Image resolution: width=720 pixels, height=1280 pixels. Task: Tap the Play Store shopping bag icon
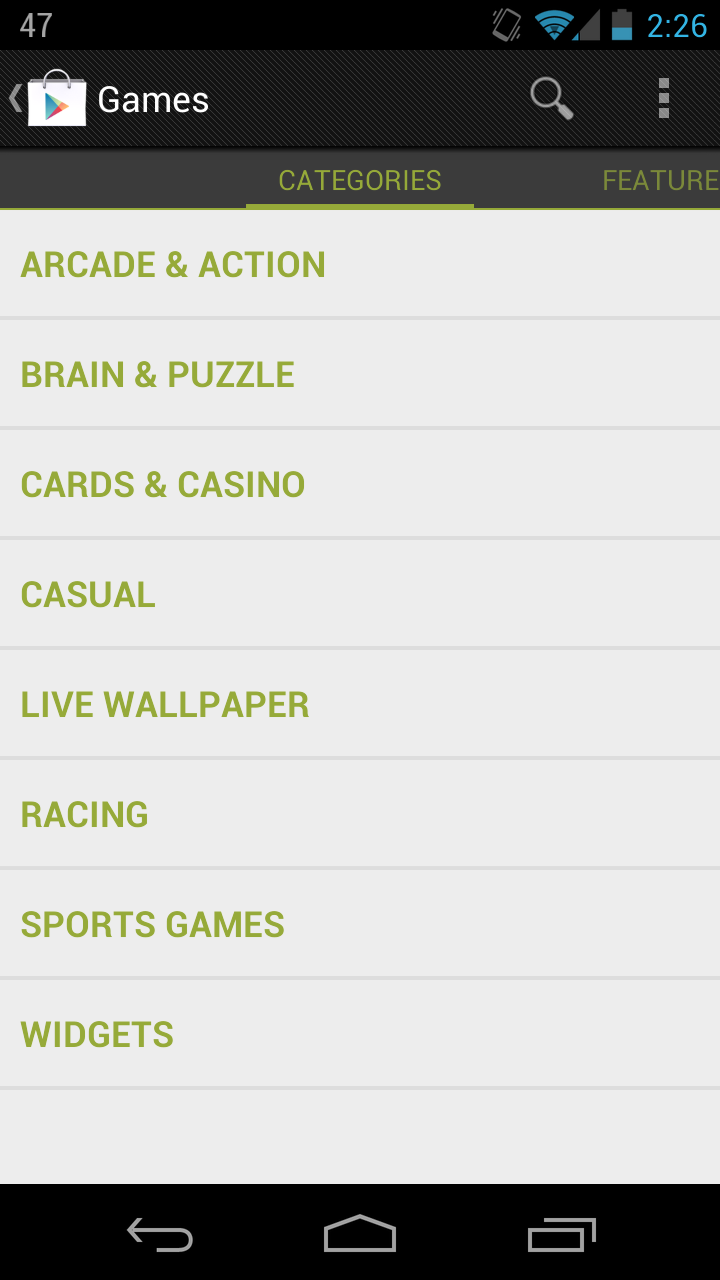(57, 98)
